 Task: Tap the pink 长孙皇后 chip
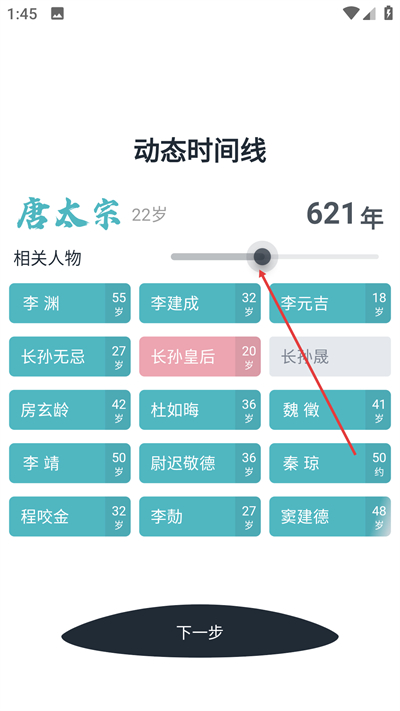[x=200, y=356]
